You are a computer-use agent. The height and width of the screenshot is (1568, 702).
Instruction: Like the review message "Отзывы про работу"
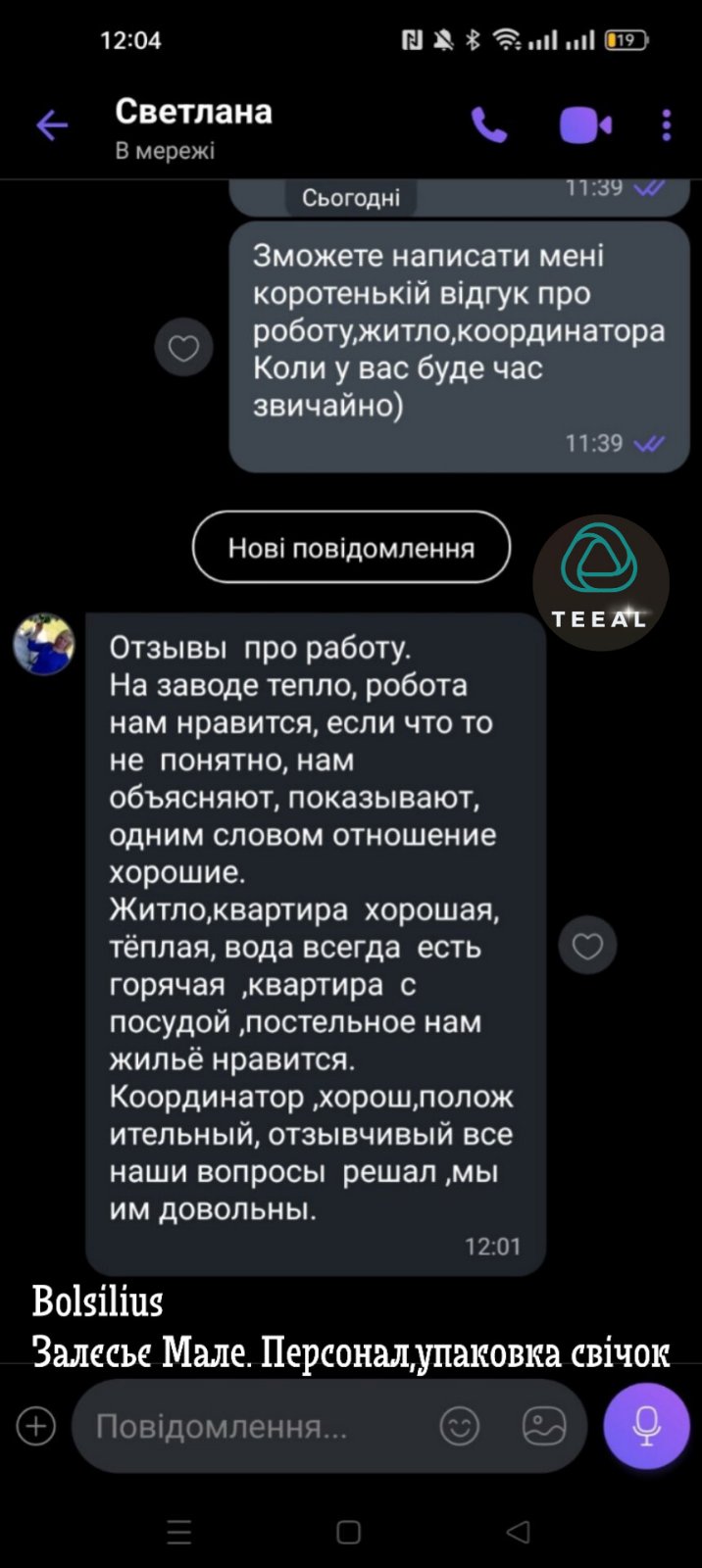587,946
